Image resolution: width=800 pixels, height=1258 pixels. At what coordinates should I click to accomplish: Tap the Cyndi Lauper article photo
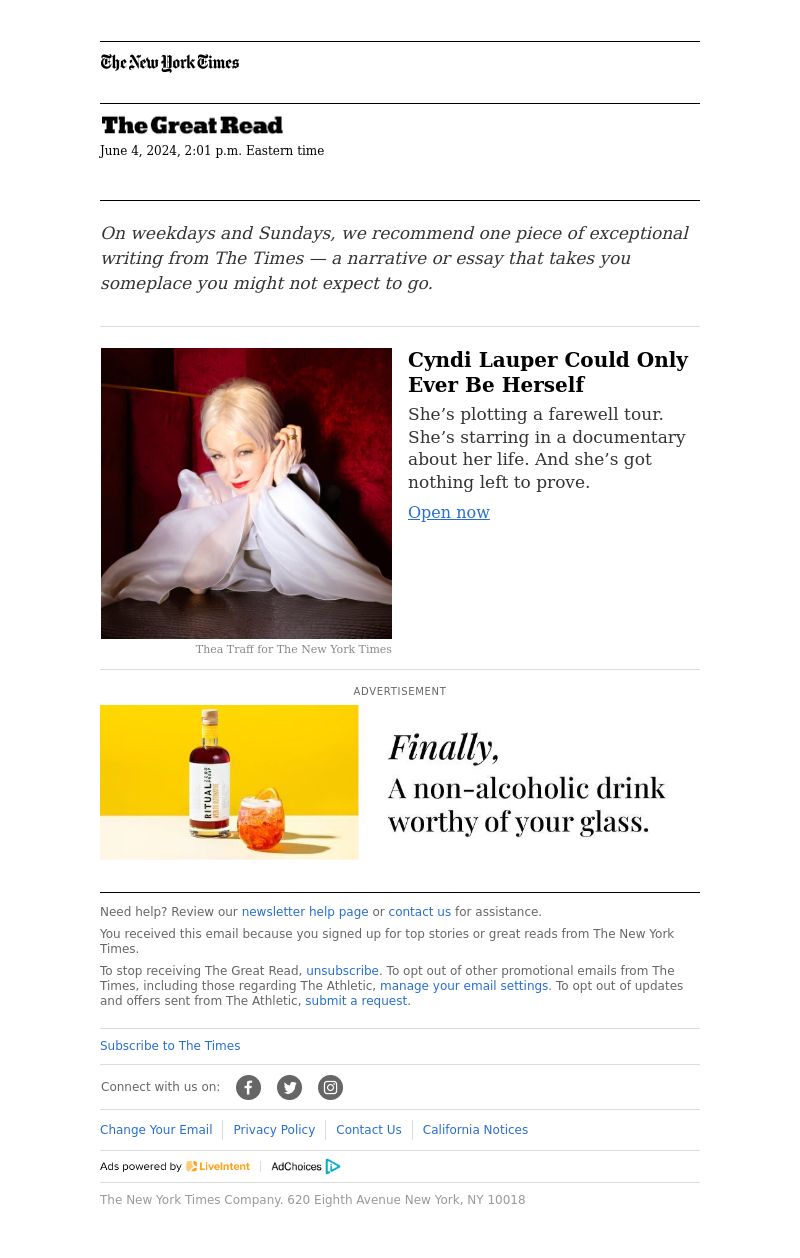click(x=246, y=493)
